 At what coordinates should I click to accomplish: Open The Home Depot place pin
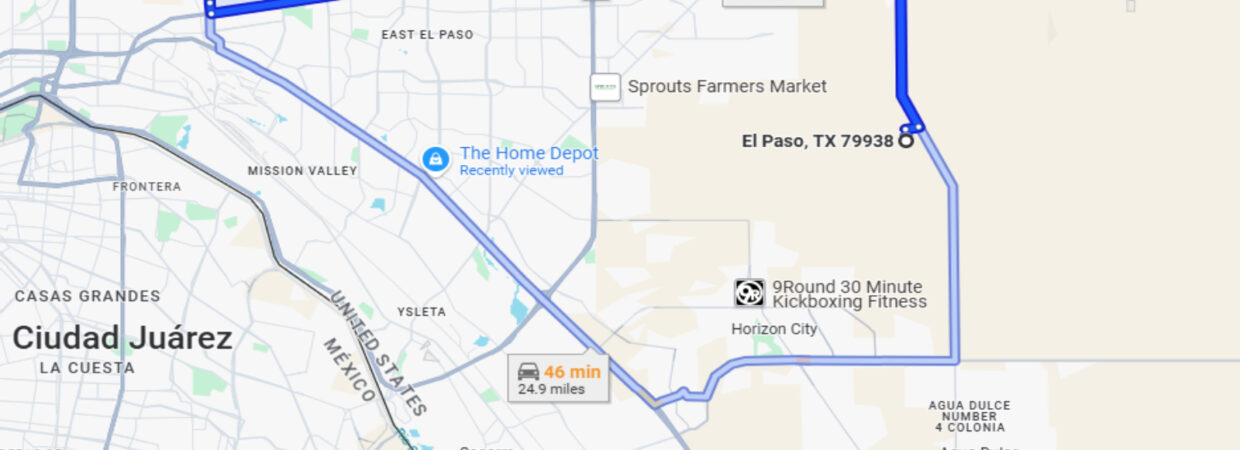point(435,159)
